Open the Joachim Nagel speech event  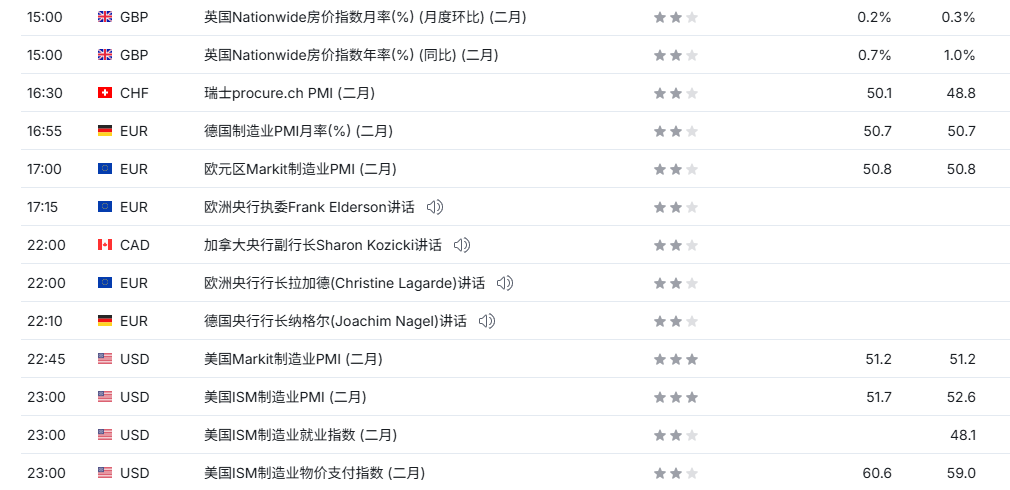pos(335,321)
